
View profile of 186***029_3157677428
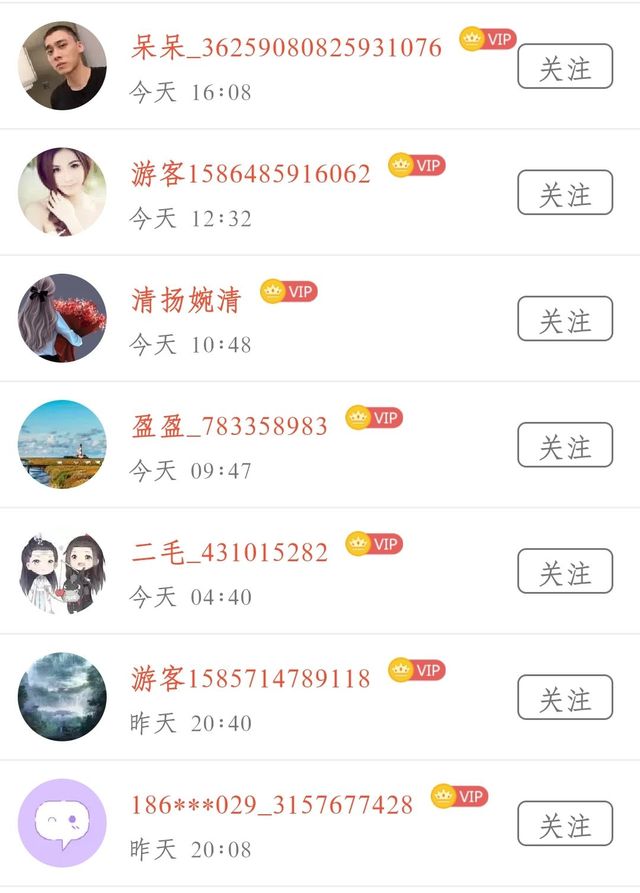pyautogui.click(x=272, y=805)
